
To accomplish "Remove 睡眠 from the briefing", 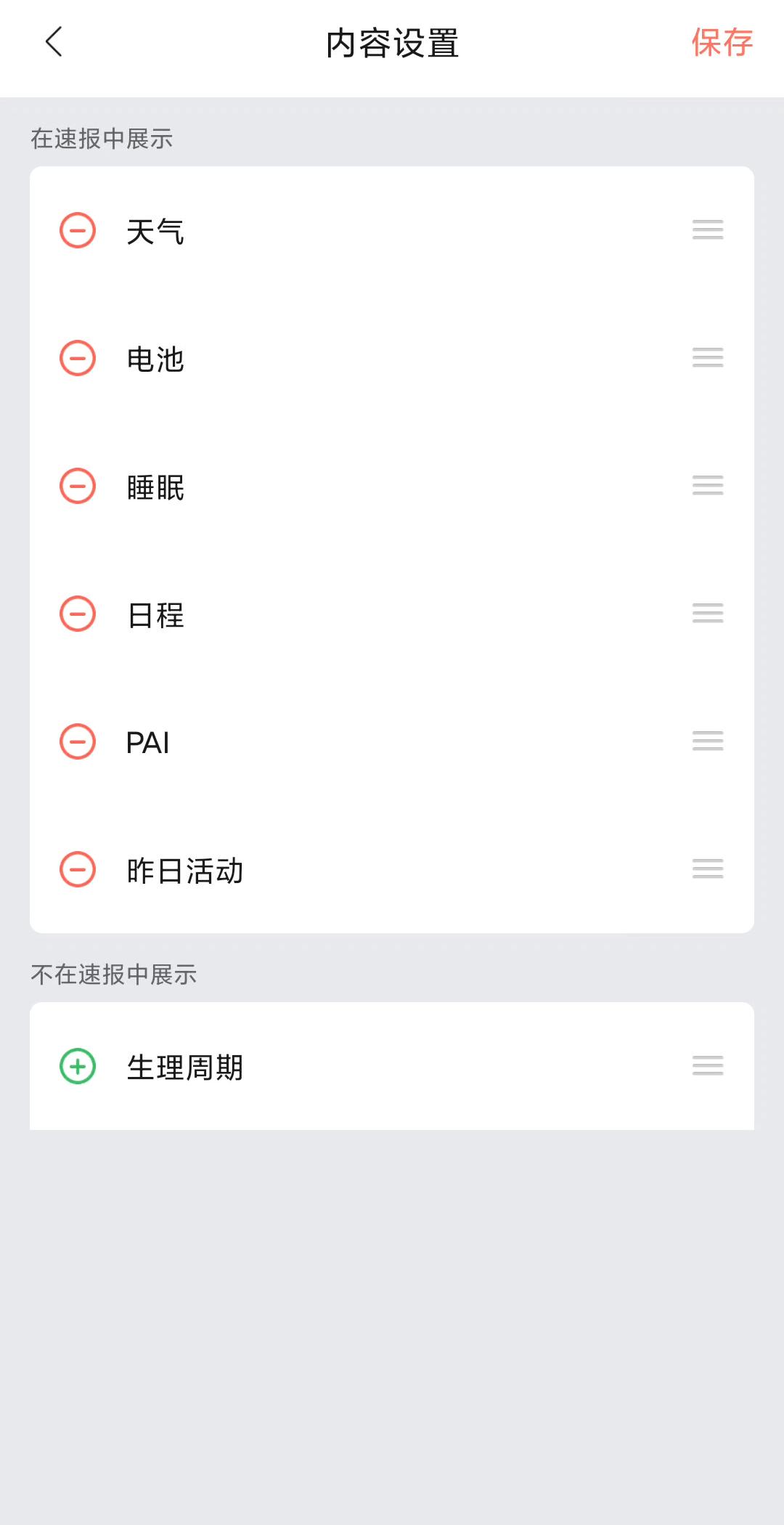I will [78, 486].
